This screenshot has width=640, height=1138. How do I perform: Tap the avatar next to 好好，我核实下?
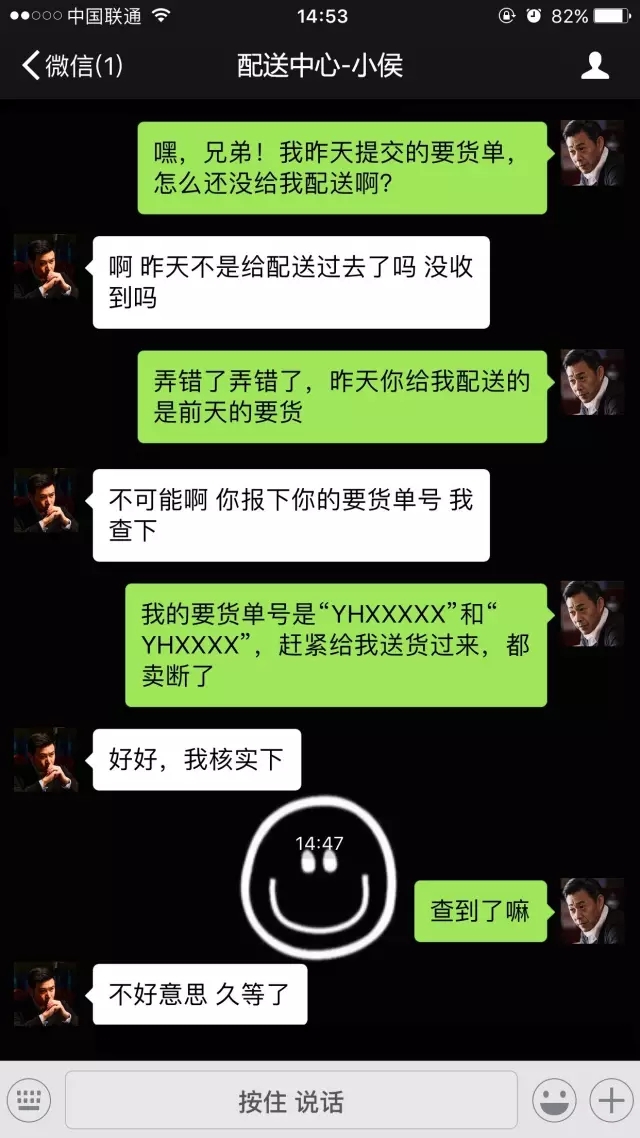[46, 759]
